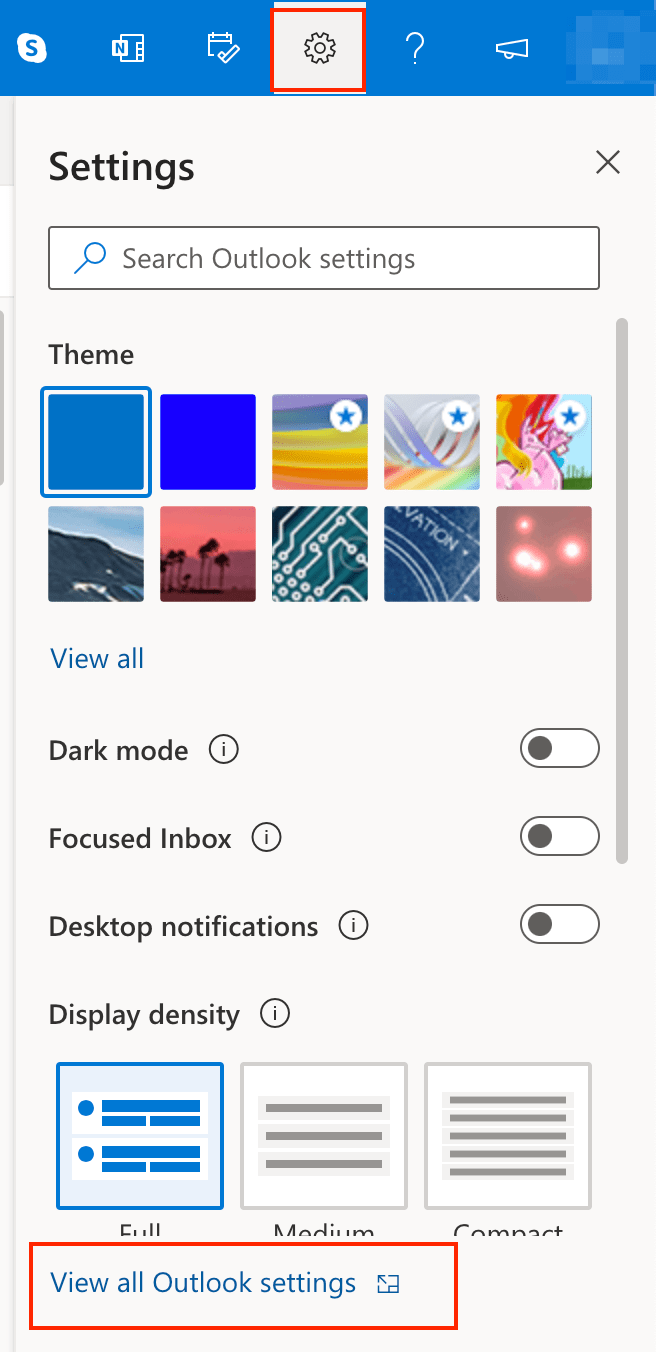Open the megaphone what's new icon

pyautogui.click(x=511, y=47)
